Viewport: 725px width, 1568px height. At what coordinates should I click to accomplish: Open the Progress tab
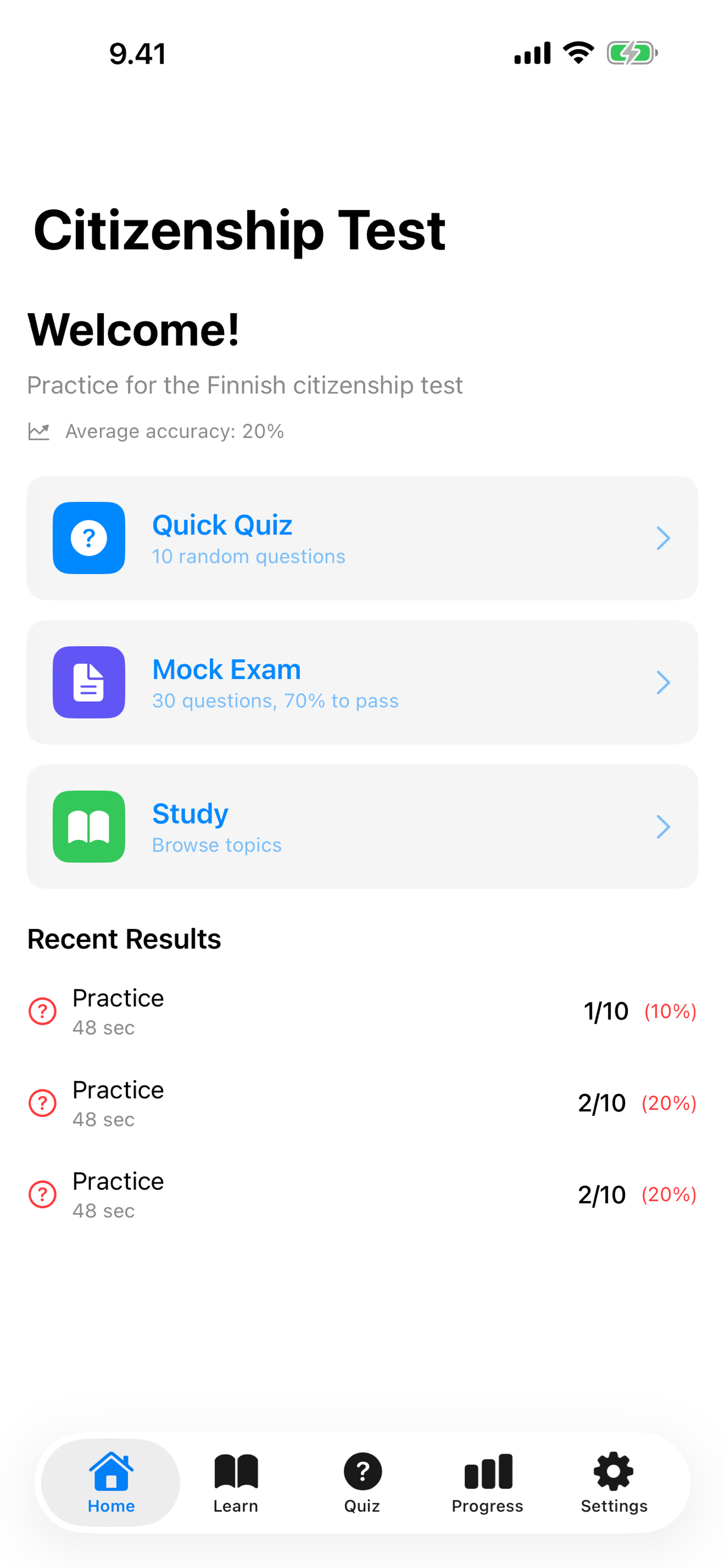tap(487, 1483)
